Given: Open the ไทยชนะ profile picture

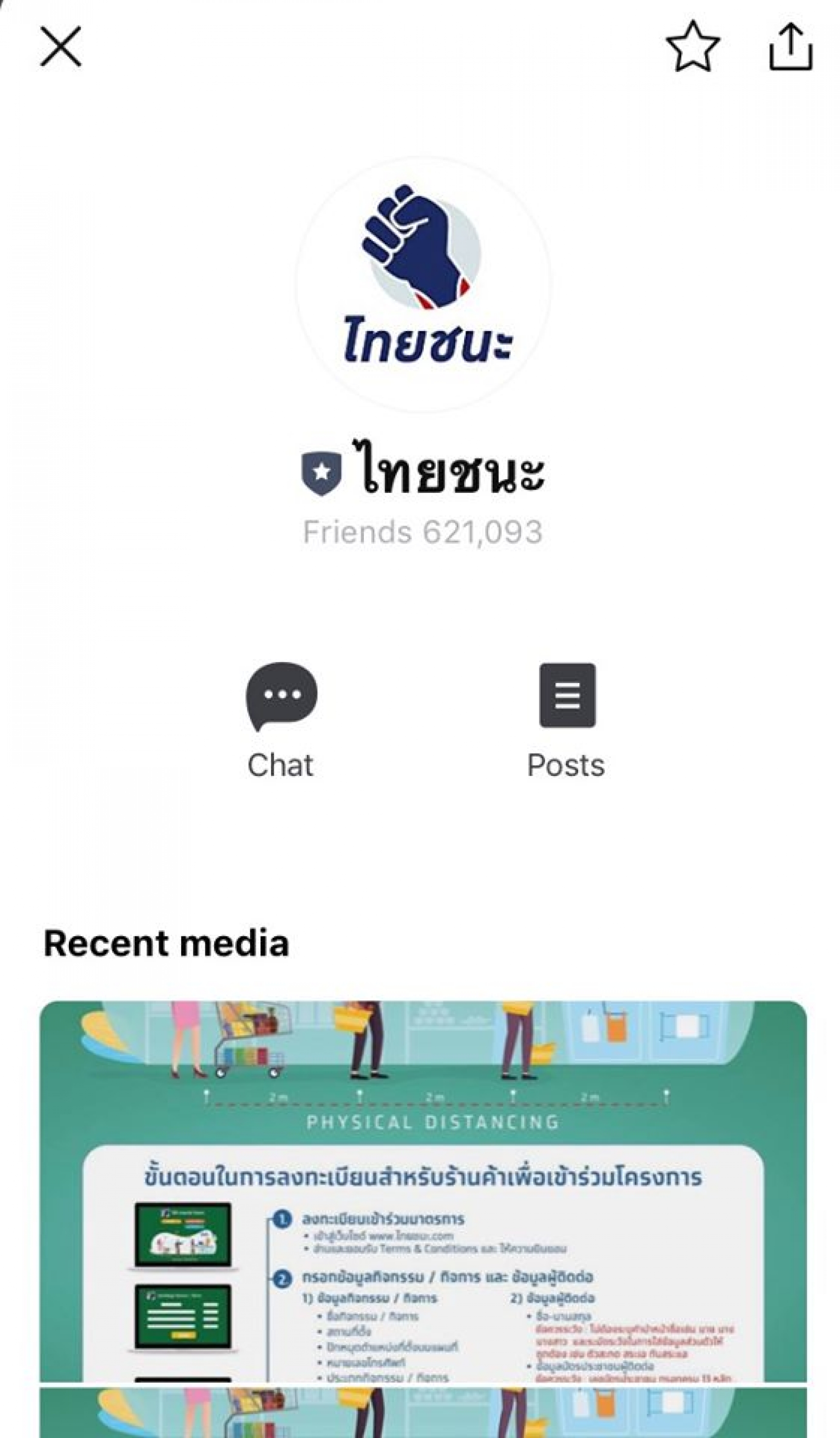Looking at the screenshot, I should (x=423, y=284).
